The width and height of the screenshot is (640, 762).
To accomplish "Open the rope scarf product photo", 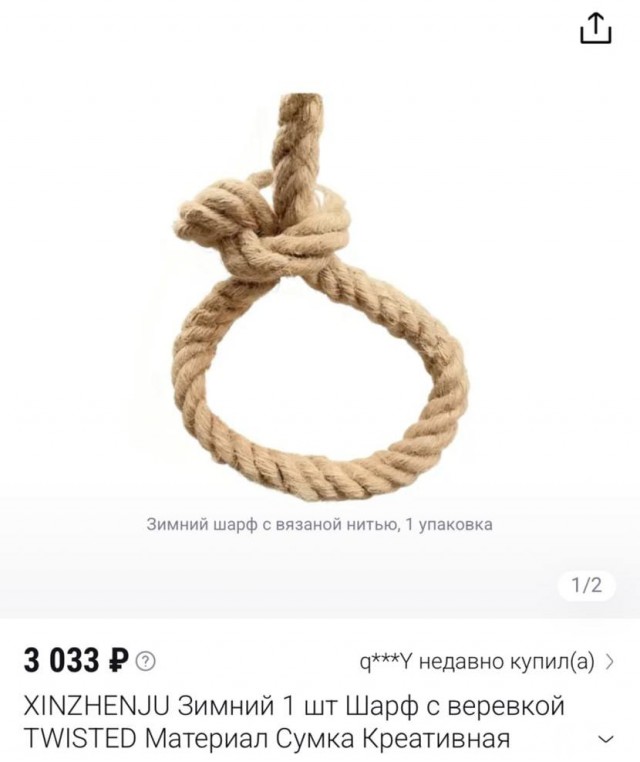I will point(320,300).
